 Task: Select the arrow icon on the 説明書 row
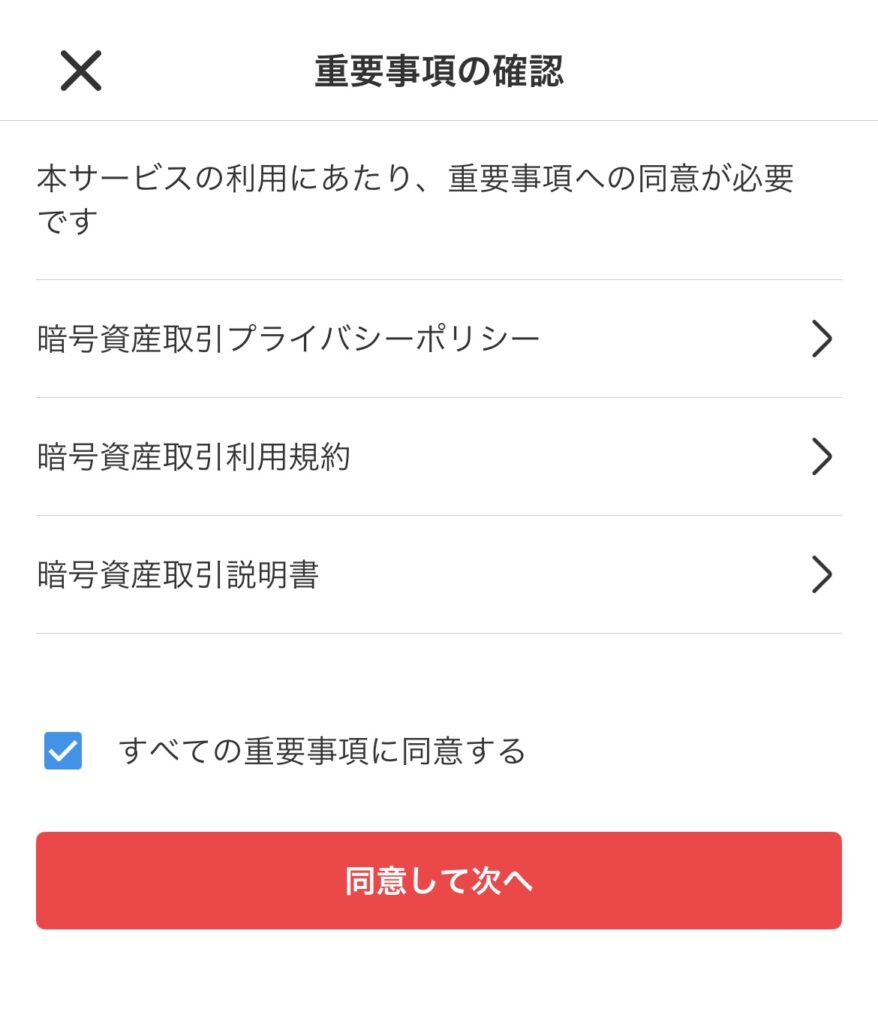point(822,575)
